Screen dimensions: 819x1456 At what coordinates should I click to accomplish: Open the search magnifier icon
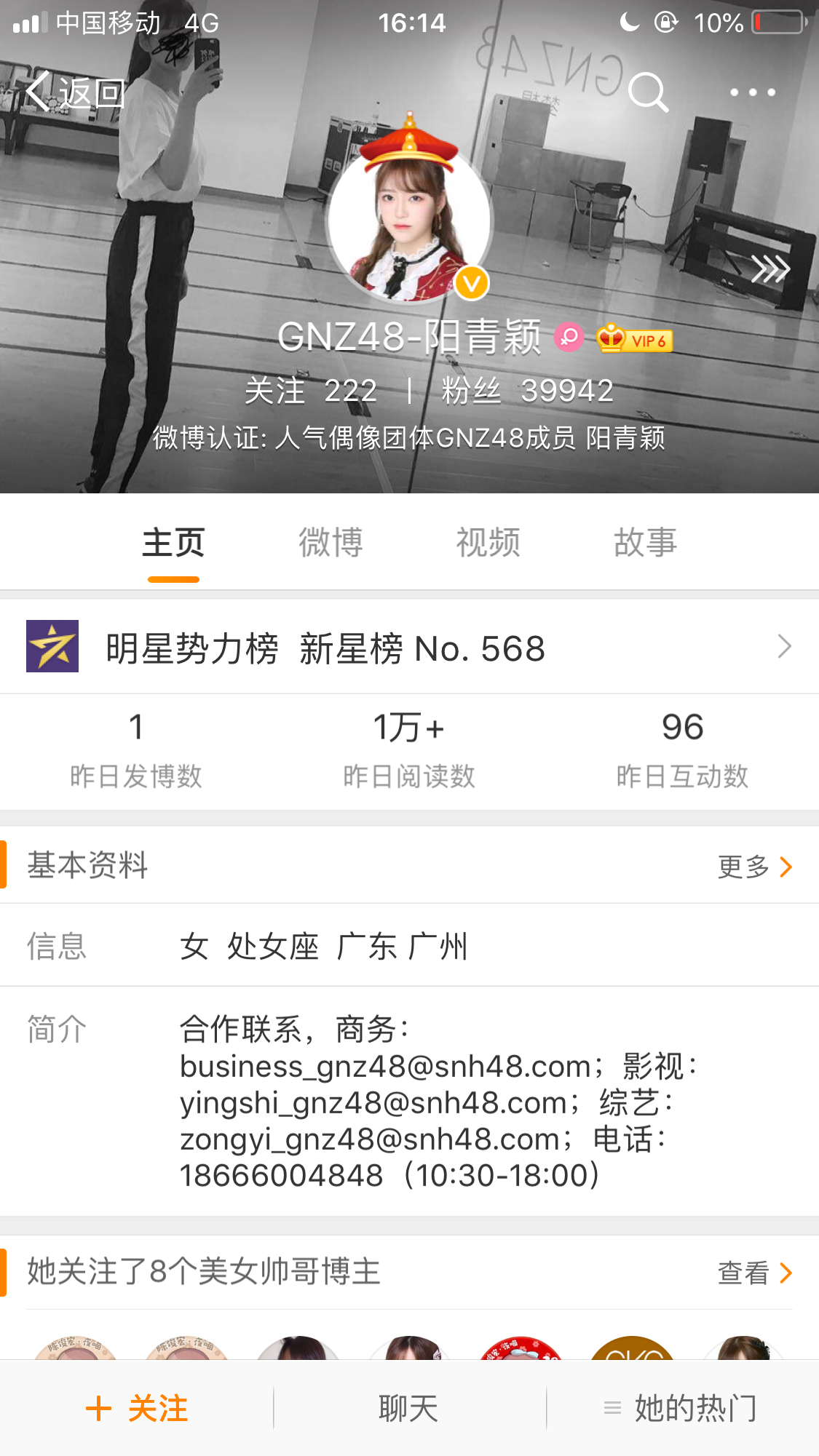pos(647,92)
